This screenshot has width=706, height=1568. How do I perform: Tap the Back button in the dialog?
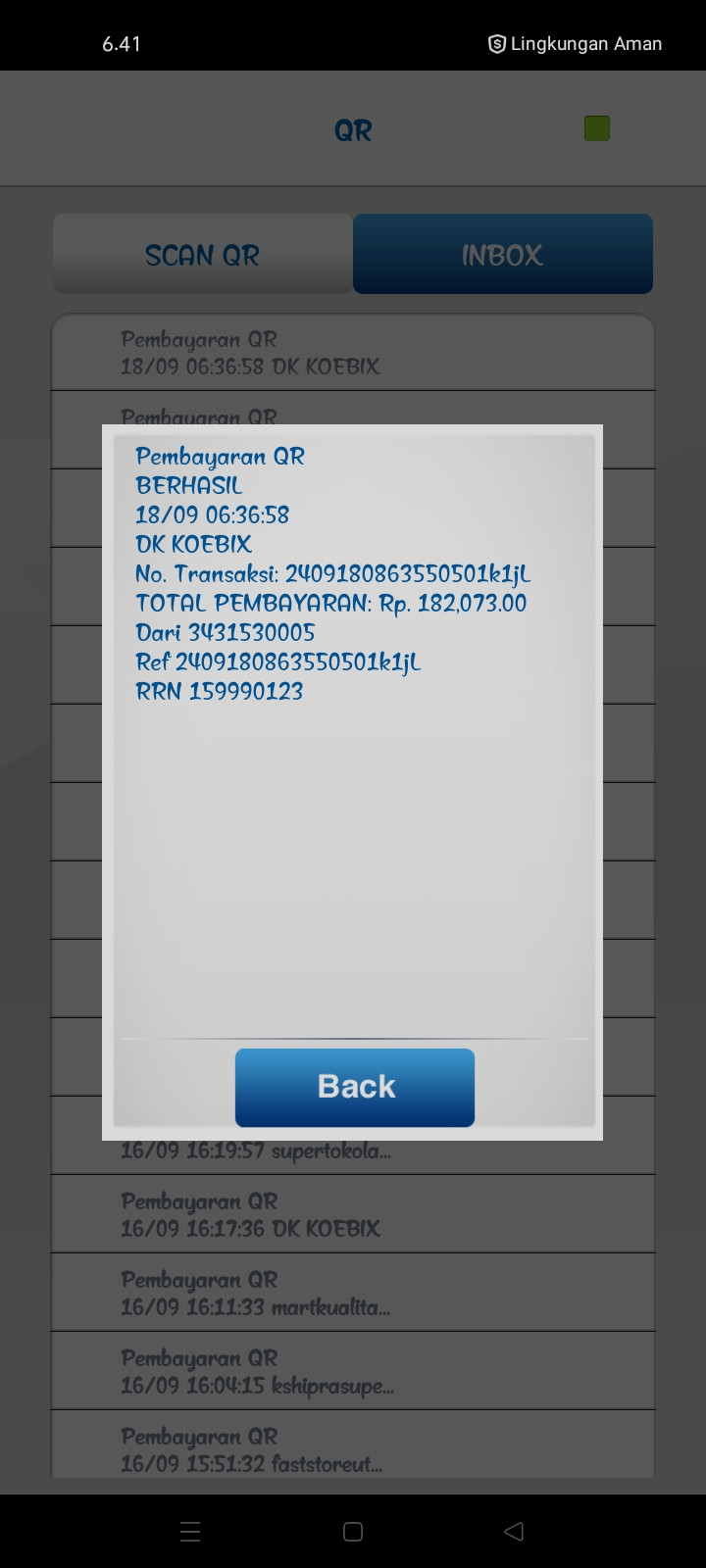point(355,1087)
